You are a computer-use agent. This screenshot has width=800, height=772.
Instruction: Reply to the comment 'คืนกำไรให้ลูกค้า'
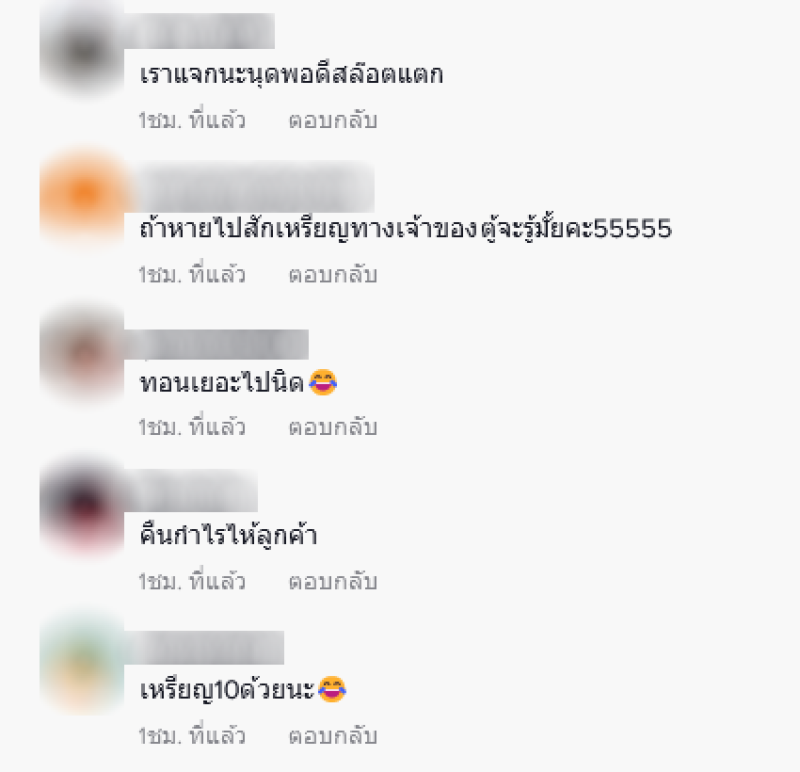pyautogui.click(x=332, y=582)
